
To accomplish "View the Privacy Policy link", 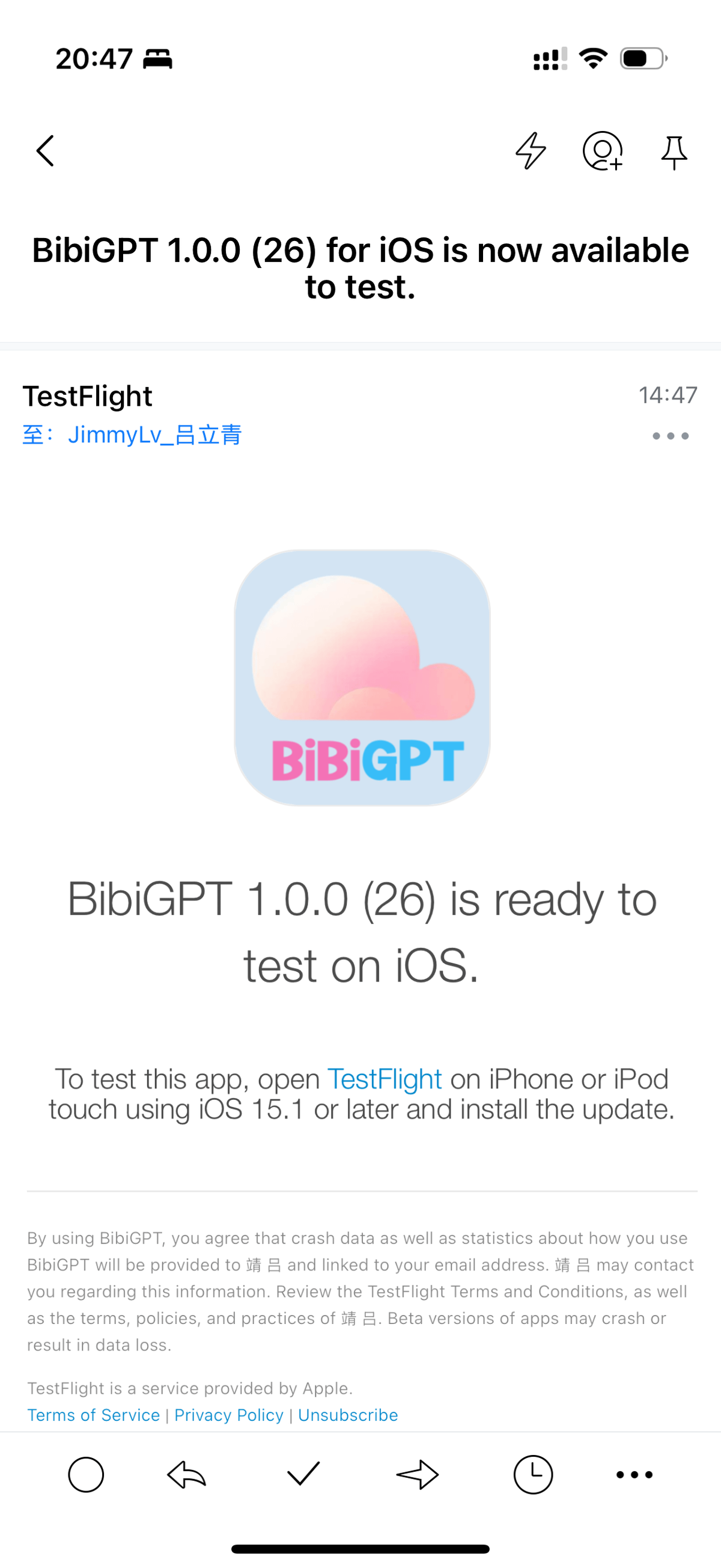I will tap(229, 1415).
